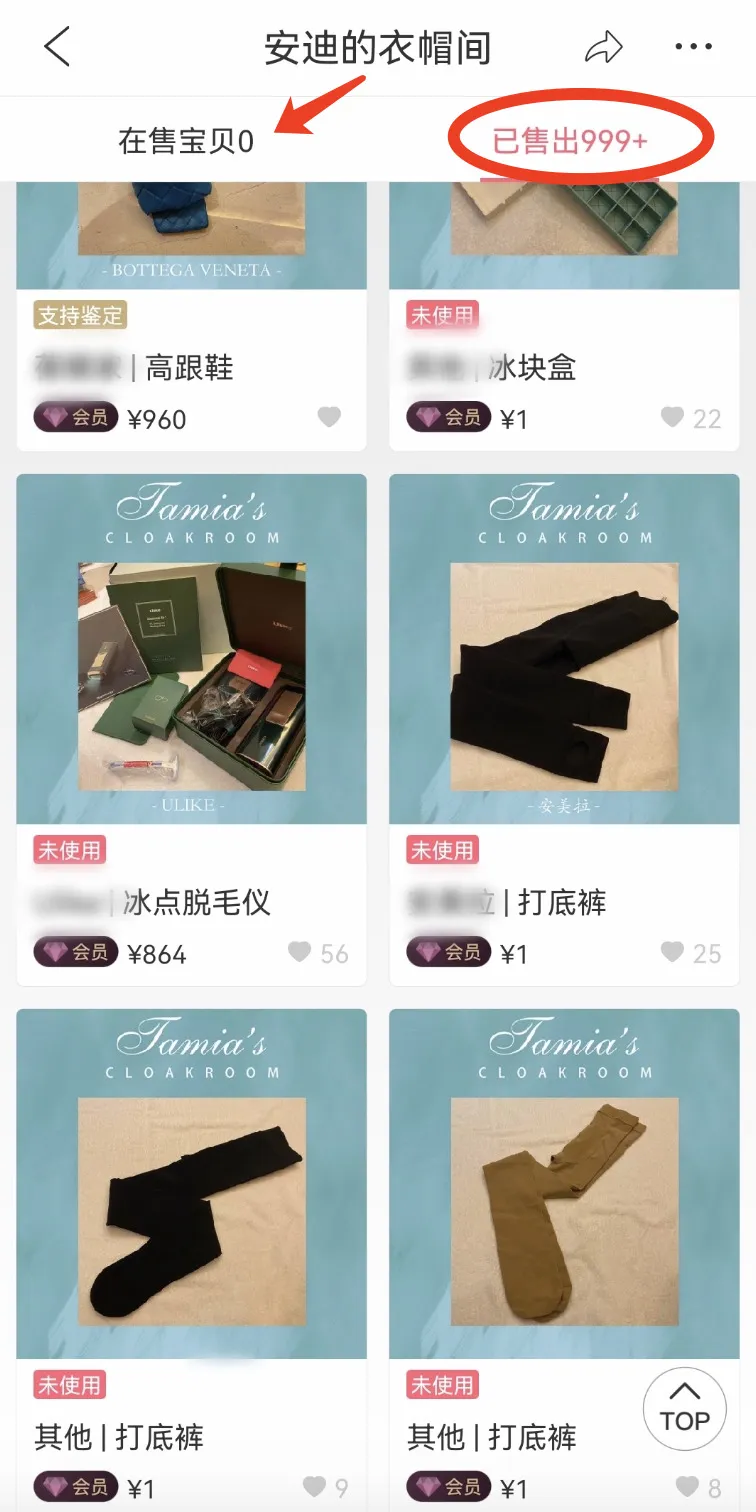Jump to top with TOP button
This screenshot has height=1512, width=756.
point(685,1409)
